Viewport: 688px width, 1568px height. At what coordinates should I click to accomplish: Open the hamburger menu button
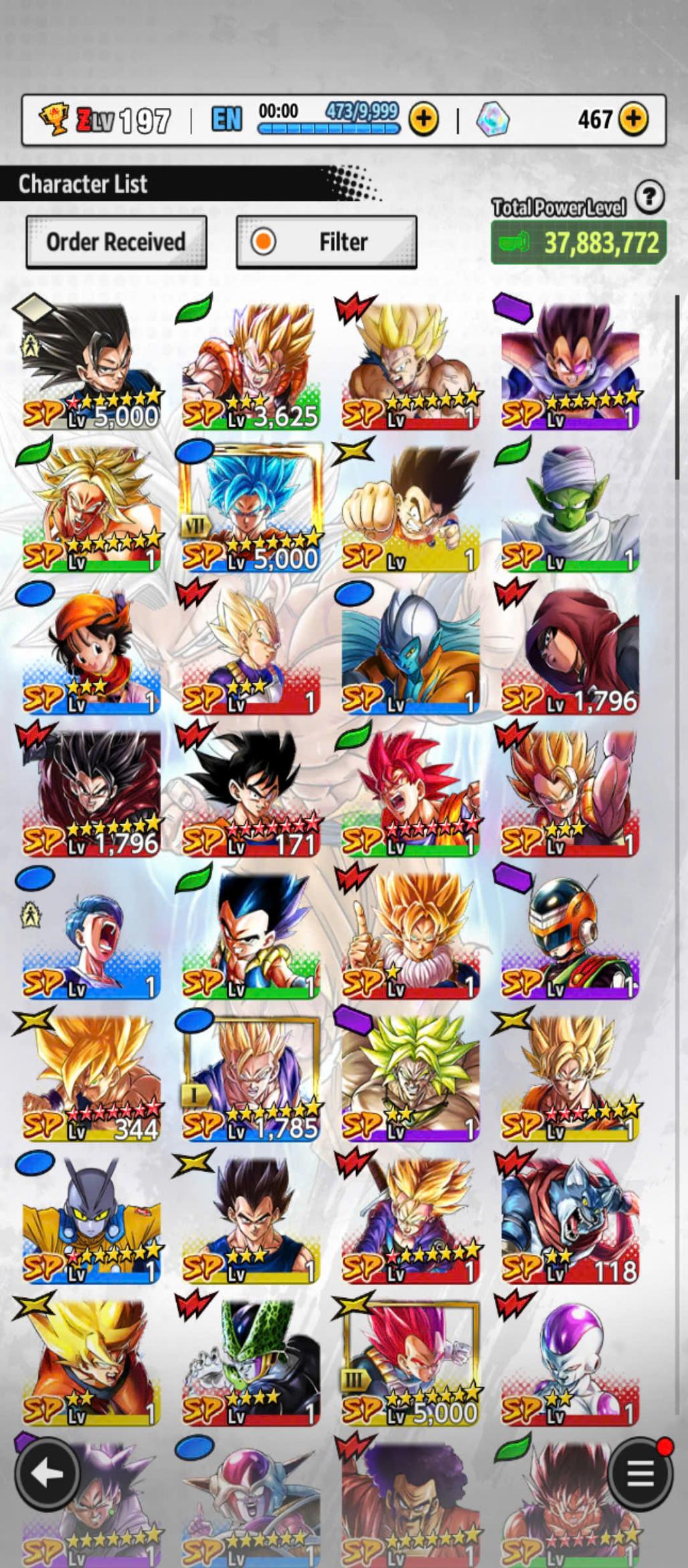pyautogui.click(x=640, y=1474)
